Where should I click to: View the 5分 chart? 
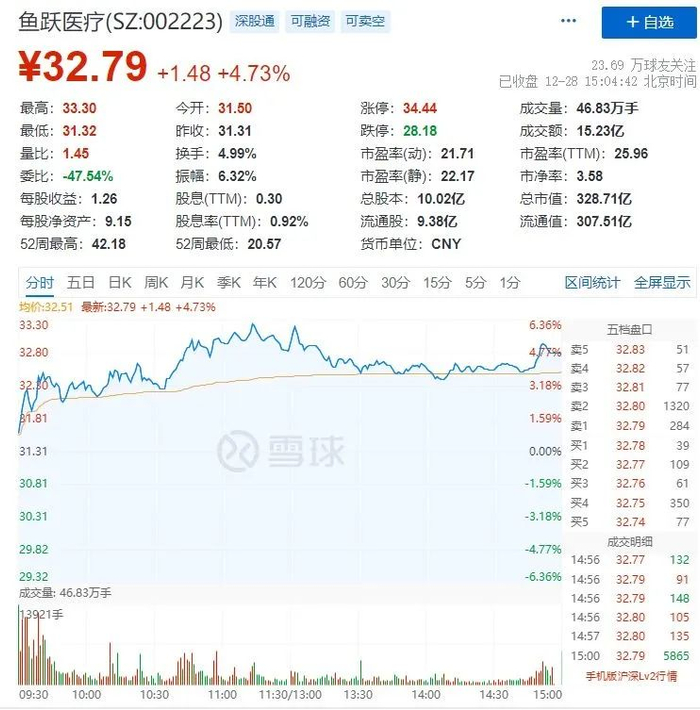click(475, 283)
